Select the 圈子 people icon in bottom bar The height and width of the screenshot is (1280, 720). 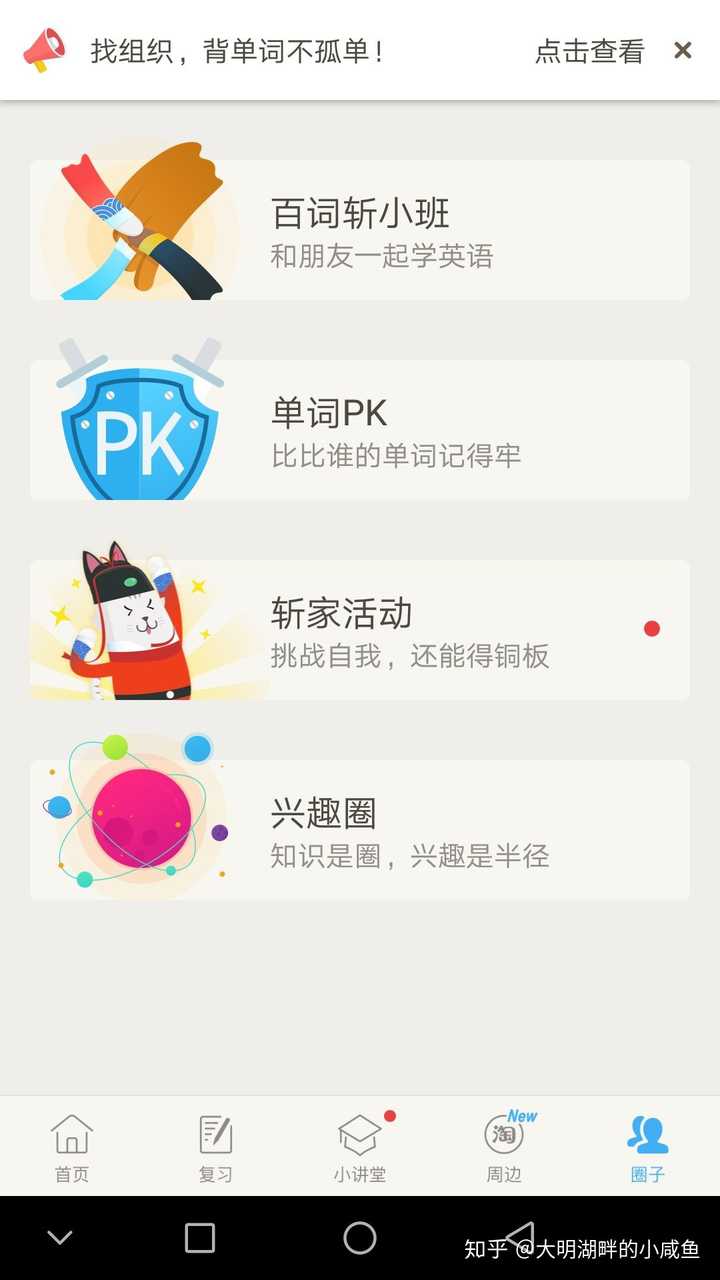(648, 1133)
